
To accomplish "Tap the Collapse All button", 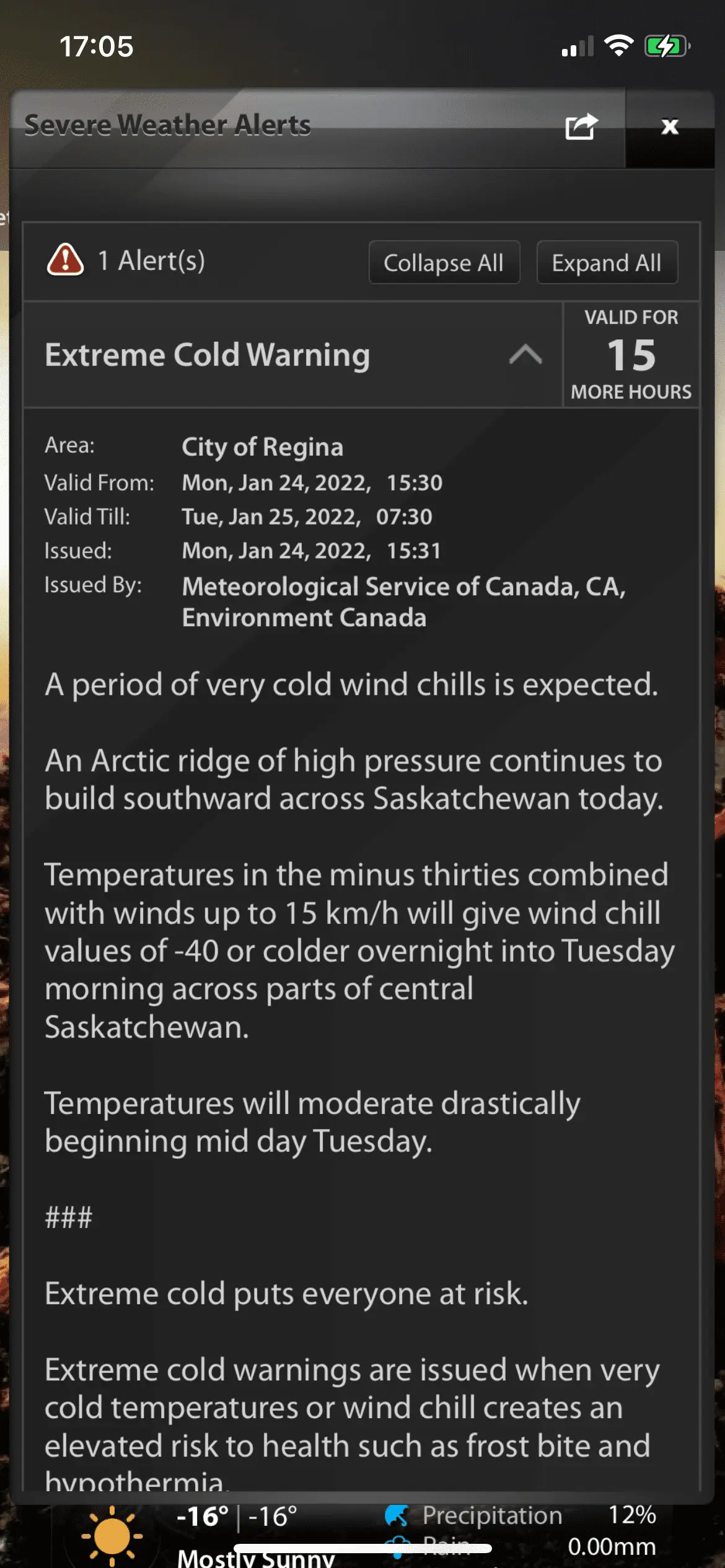I will [x=444, y=263].
